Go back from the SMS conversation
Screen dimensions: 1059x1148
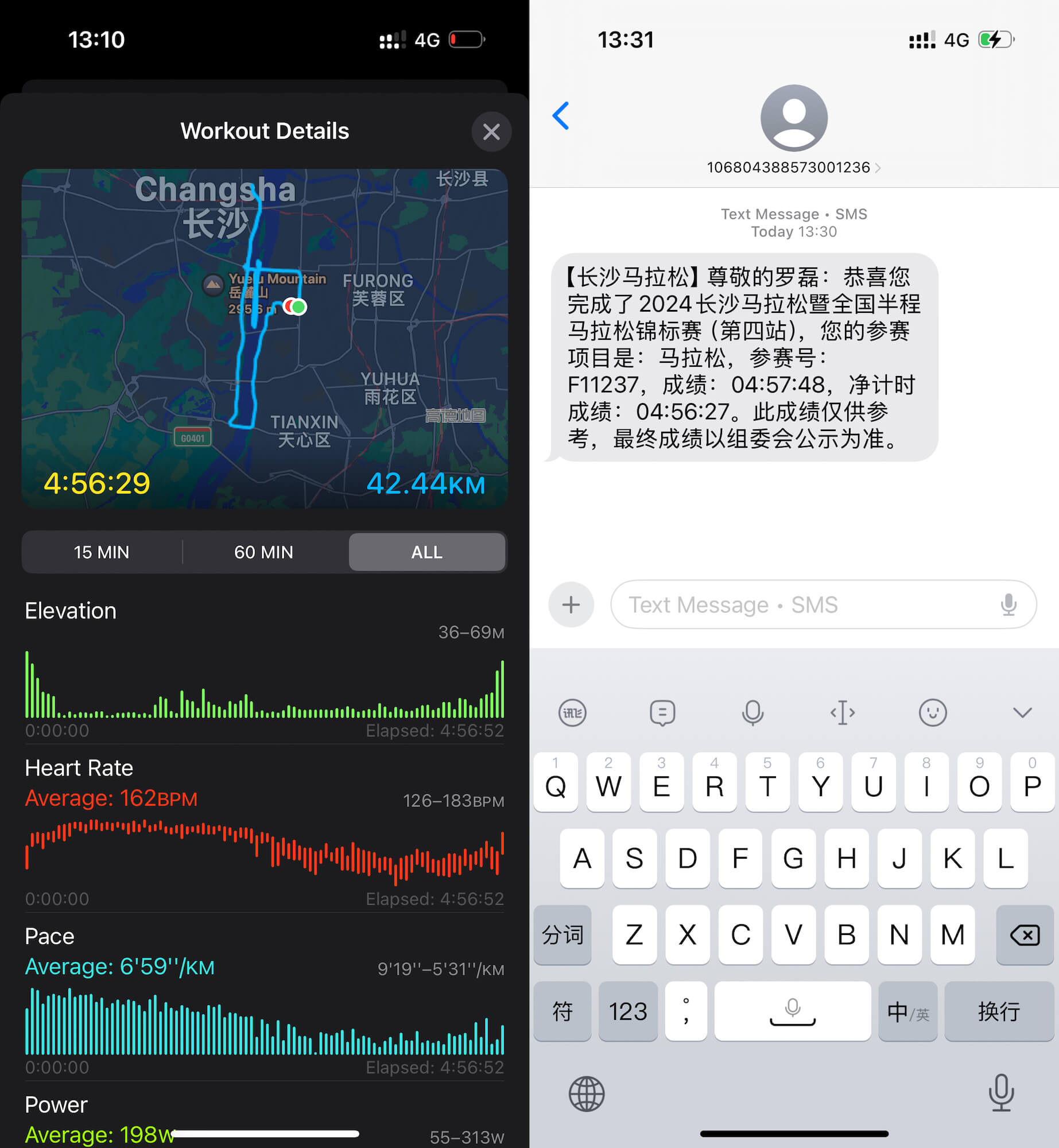[561, 116]
